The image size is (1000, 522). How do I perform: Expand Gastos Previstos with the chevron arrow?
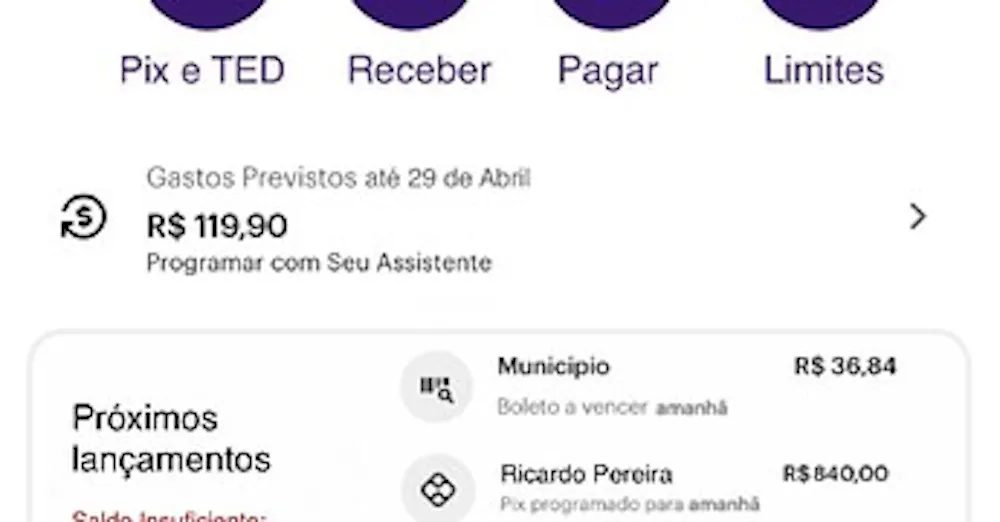(x=917, y=217)
